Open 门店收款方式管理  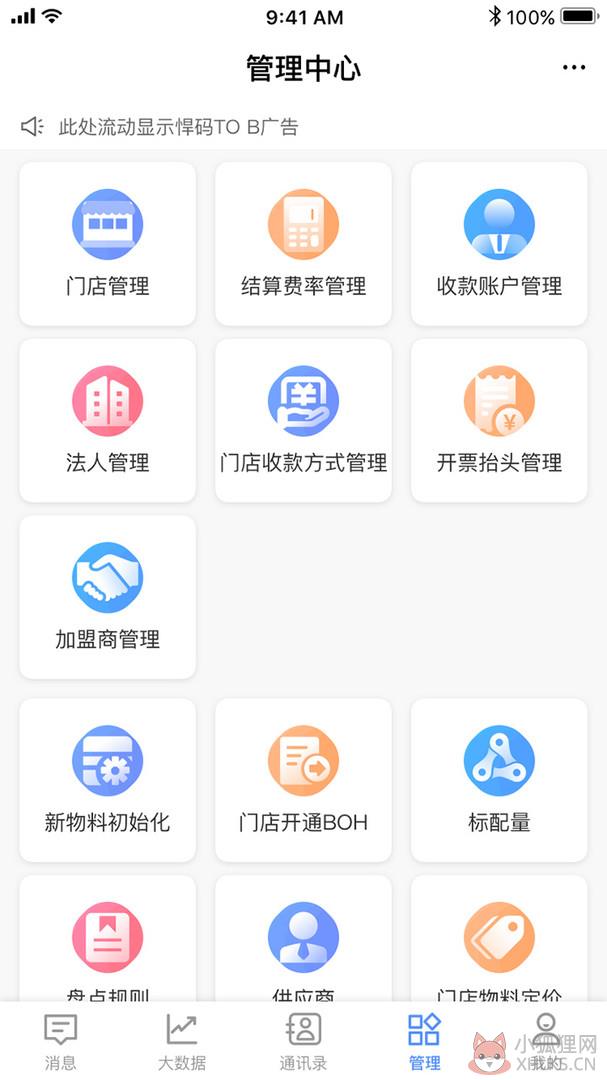303,420
